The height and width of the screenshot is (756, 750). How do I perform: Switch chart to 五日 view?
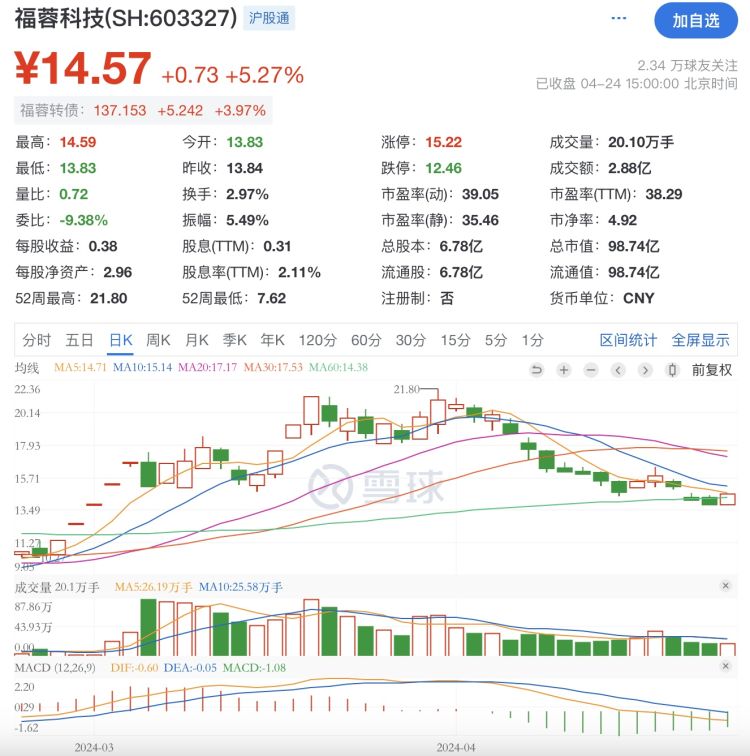click(80, 340)
